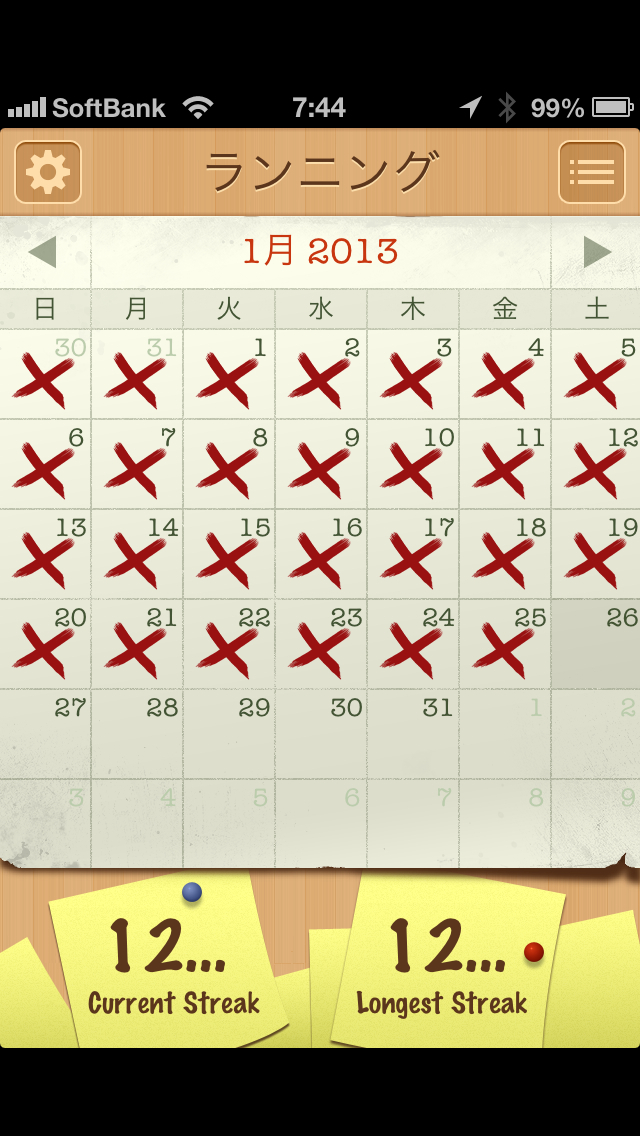Unmark January 1 on the calendar
This screenshot has height=1136, width=640.
tap(229, 375)
